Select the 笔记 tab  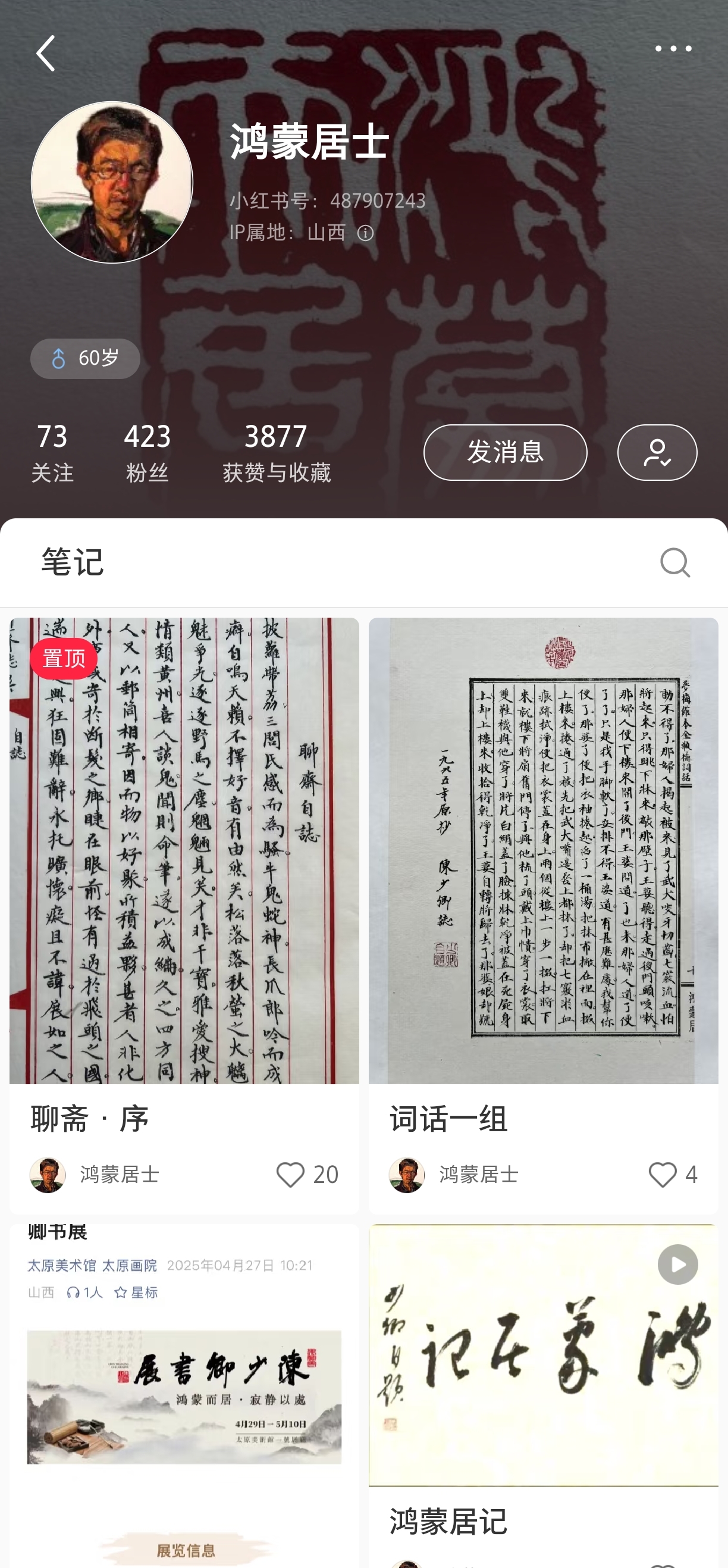tap(73, 562)
